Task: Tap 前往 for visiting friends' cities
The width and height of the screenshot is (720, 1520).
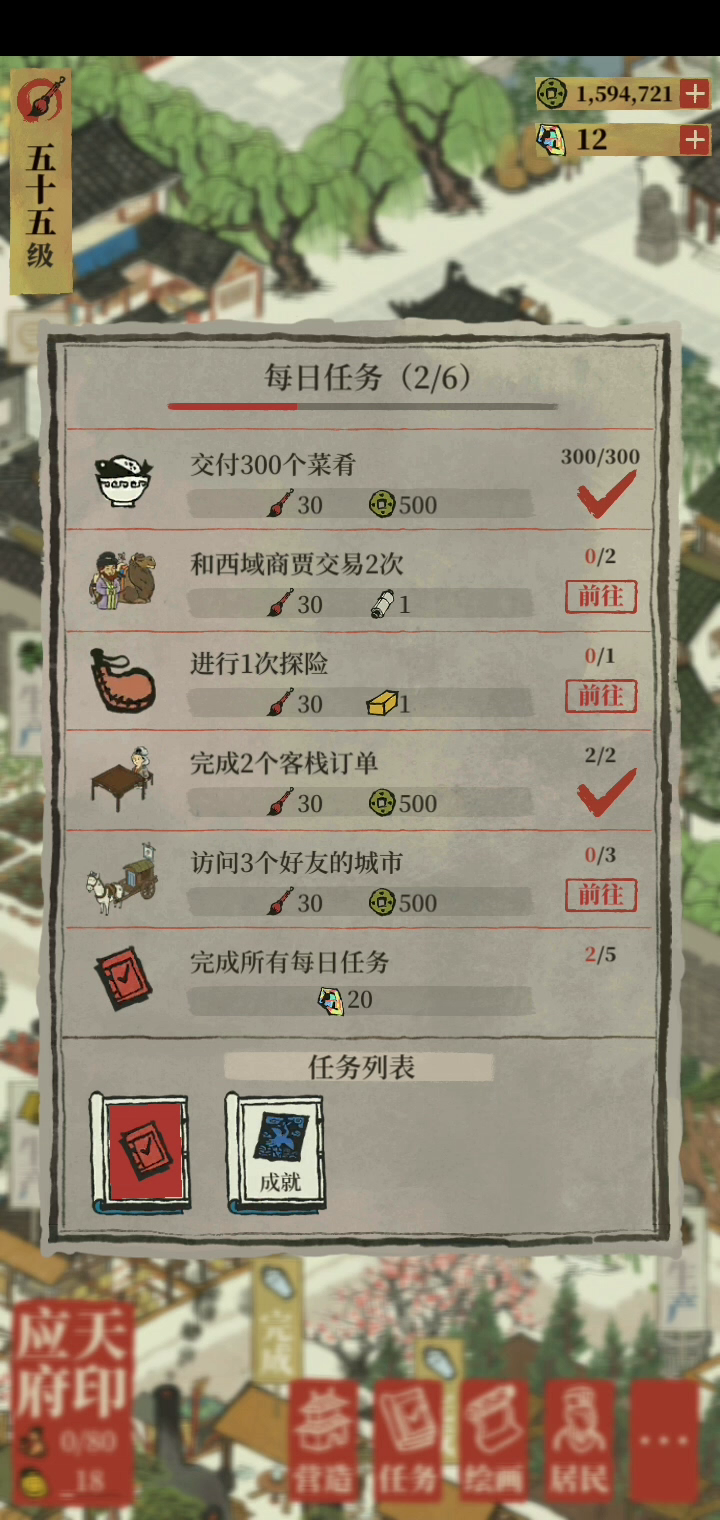Action: 601,895
